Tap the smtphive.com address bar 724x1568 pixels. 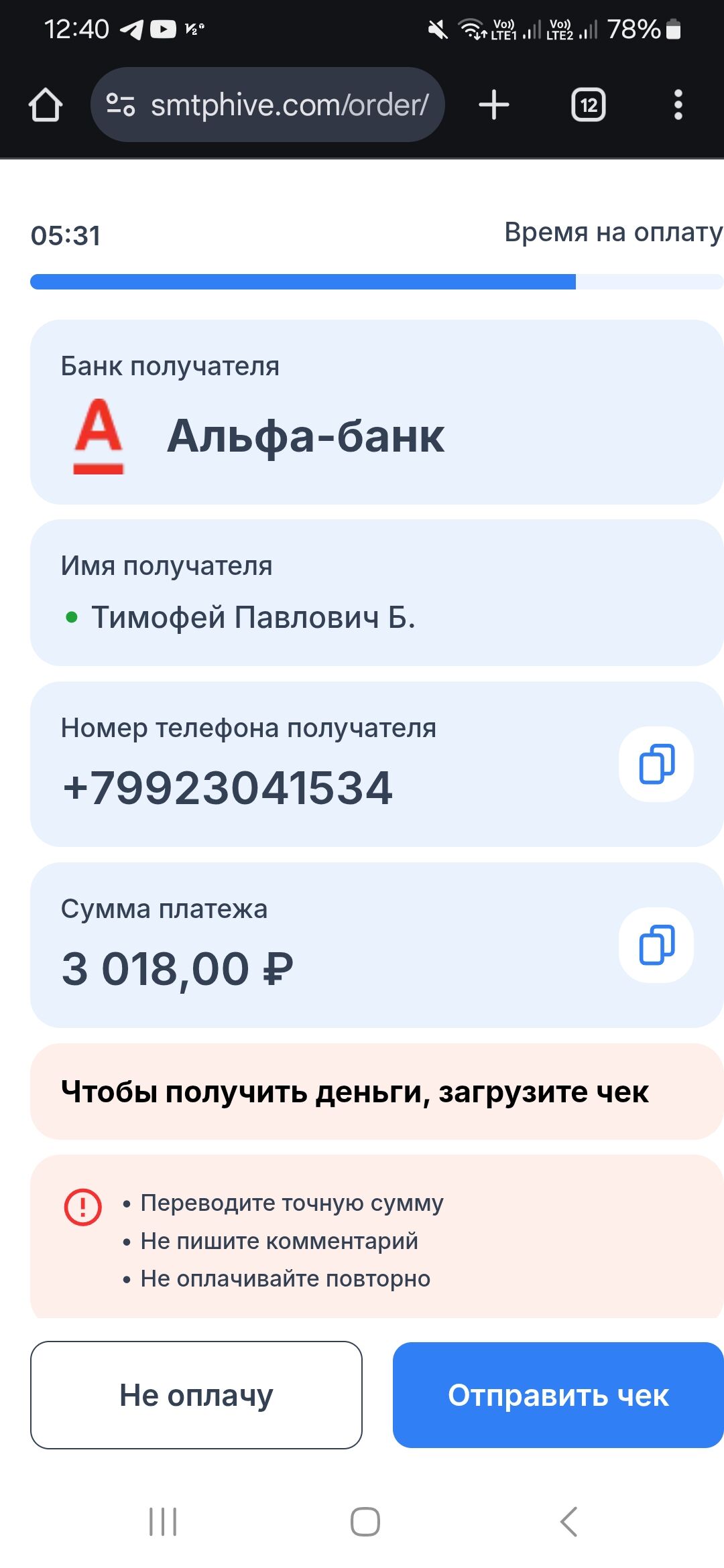[288, 105]
